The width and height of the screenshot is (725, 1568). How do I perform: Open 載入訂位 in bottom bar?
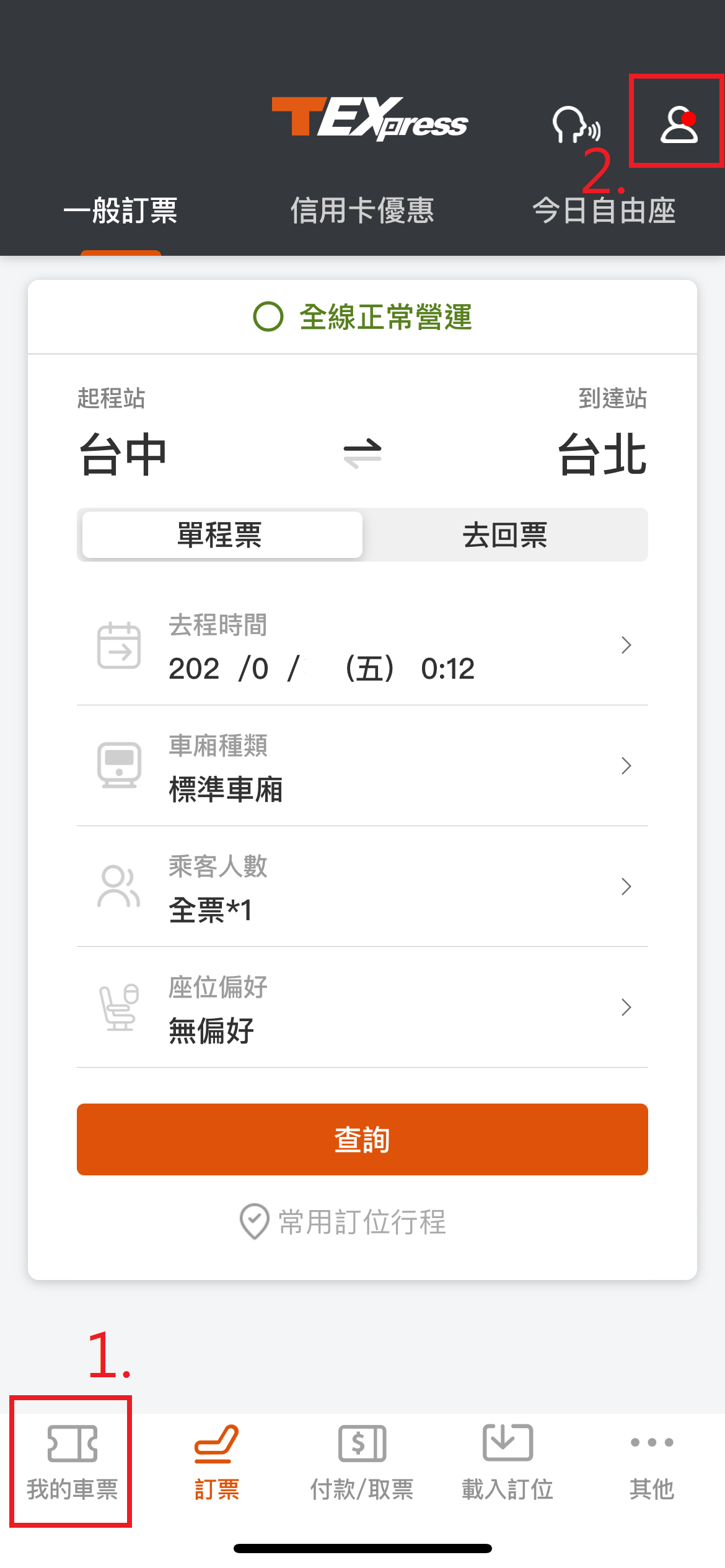click(507, 1461)
